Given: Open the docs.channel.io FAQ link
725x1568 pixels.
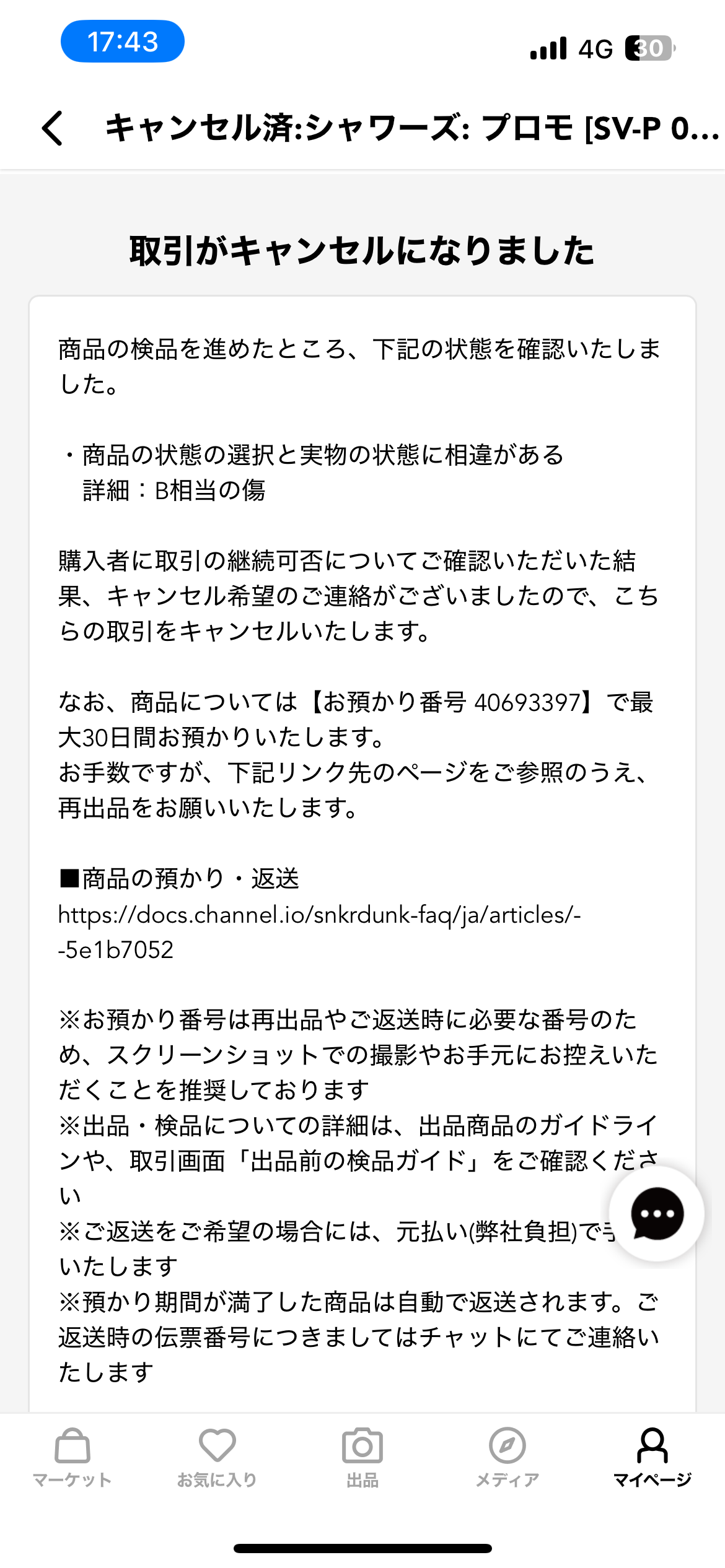Looking at the screenshot, I should pos(319,932).
